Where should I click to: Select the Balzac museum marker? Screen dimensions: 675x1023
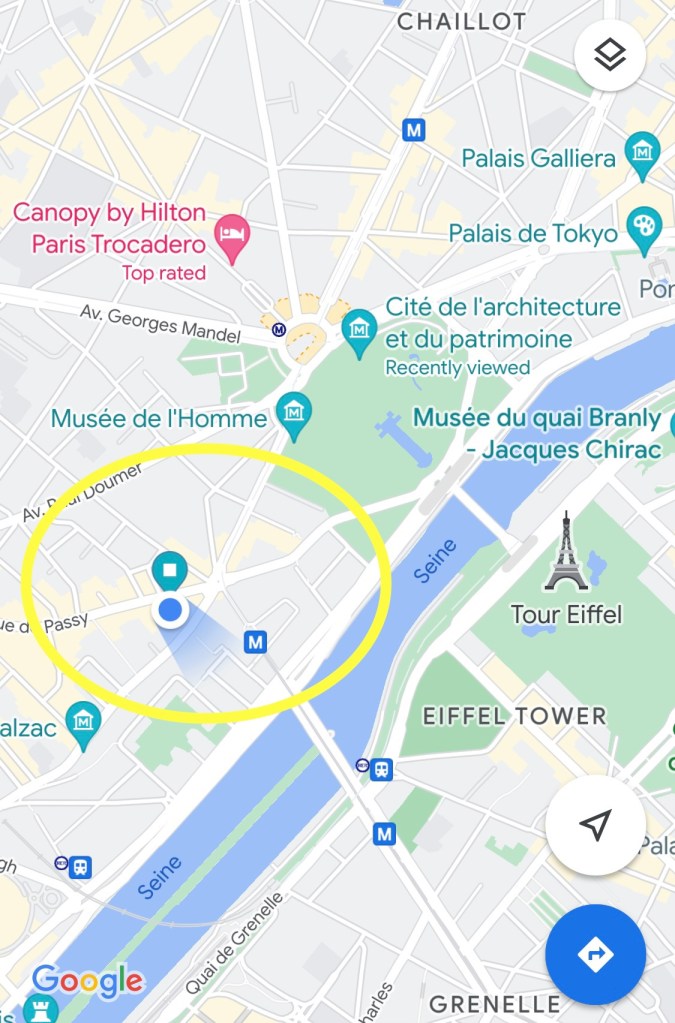pyautogui.click(x=83, y=720)
